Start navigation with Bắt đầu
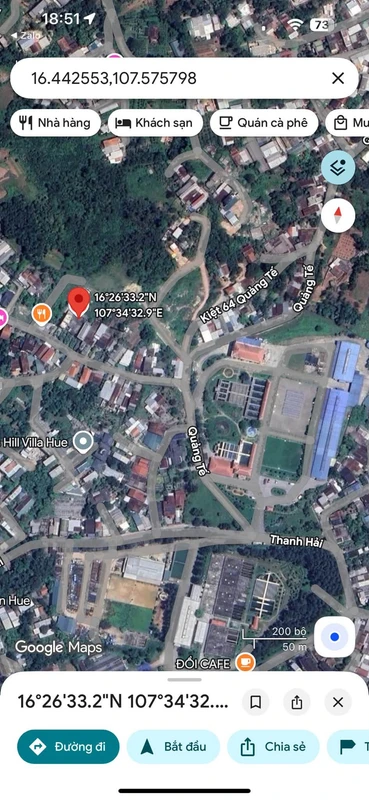The width and height of the screenshot is (369, 800). (173, 746)
